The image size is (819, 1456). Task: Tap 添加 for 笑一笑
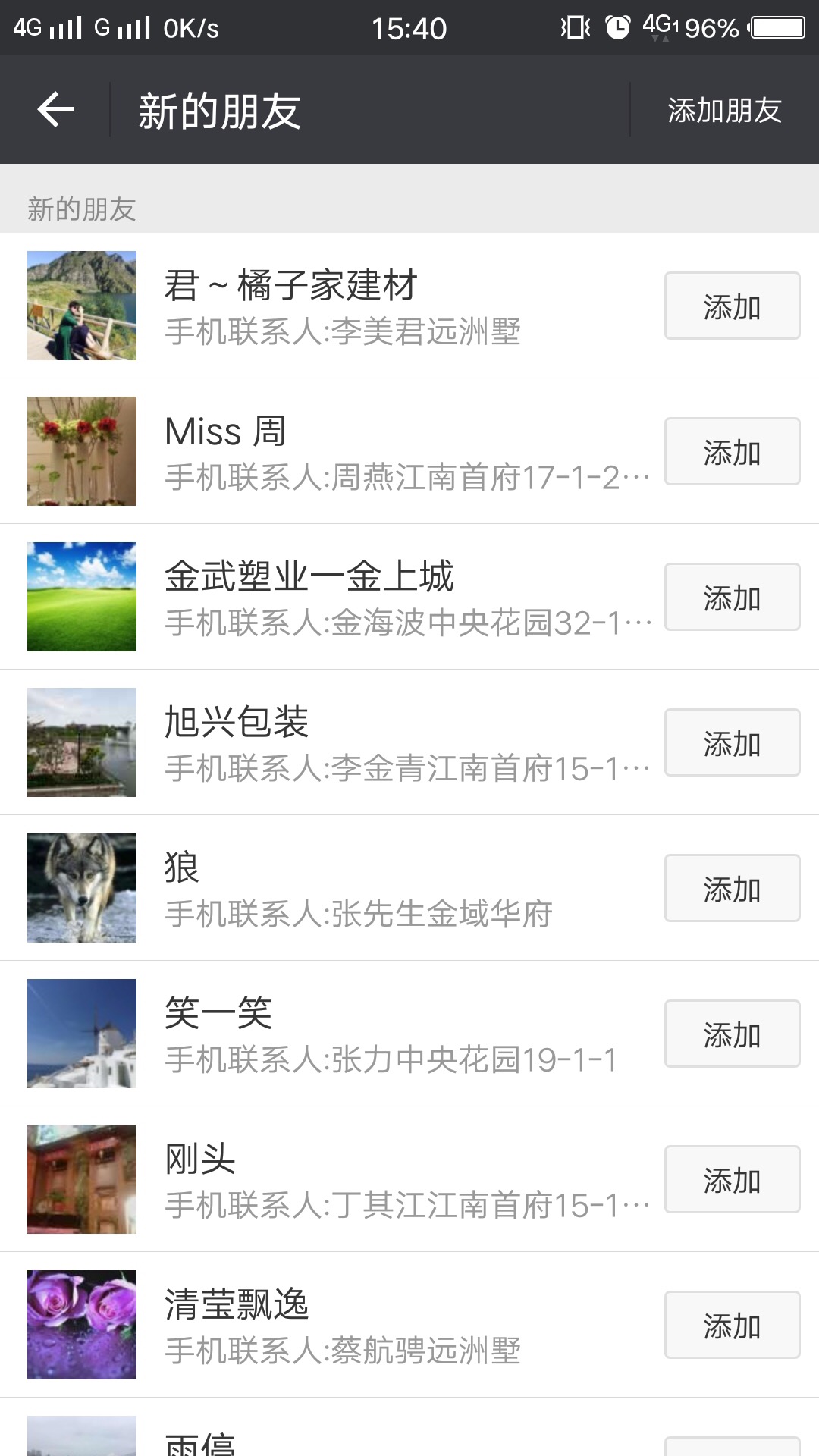[732, 1034]
